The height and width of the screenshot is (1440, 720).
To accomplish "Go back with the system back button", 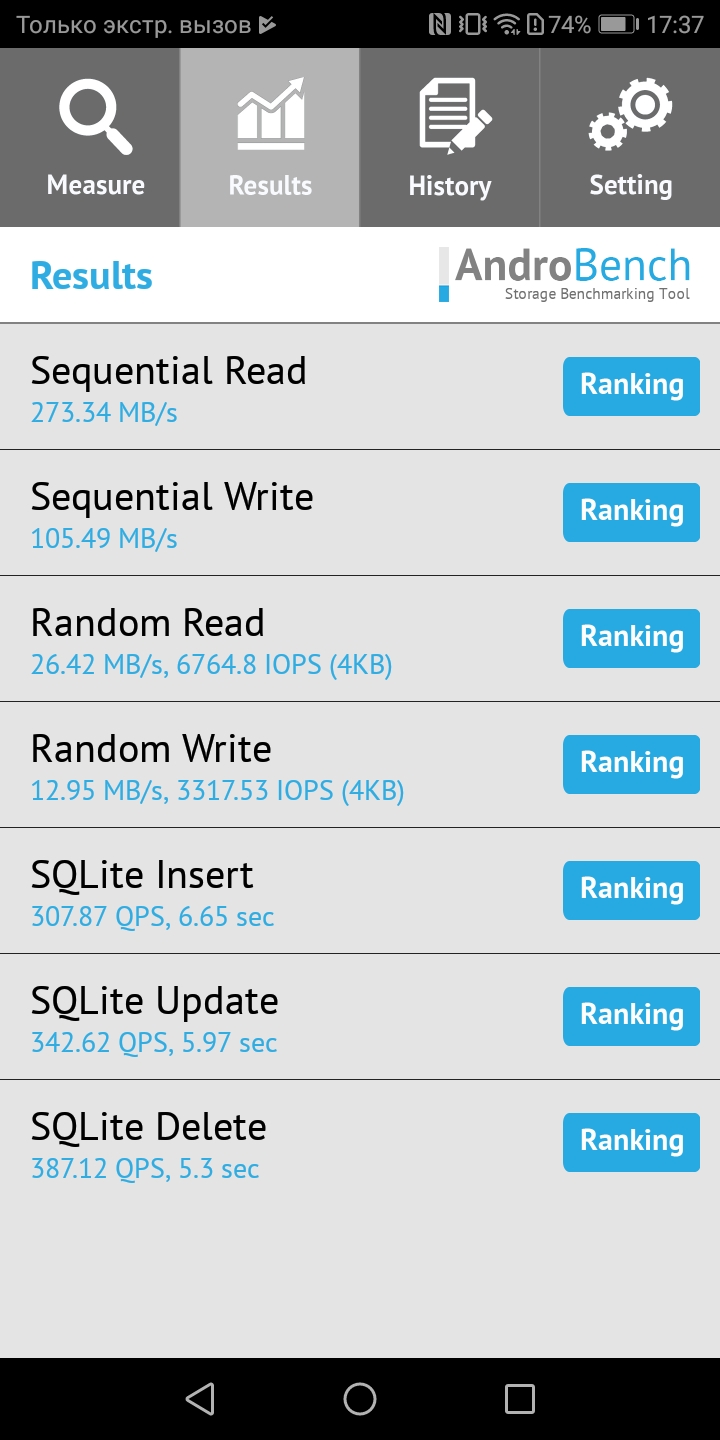I will 200,1399.
